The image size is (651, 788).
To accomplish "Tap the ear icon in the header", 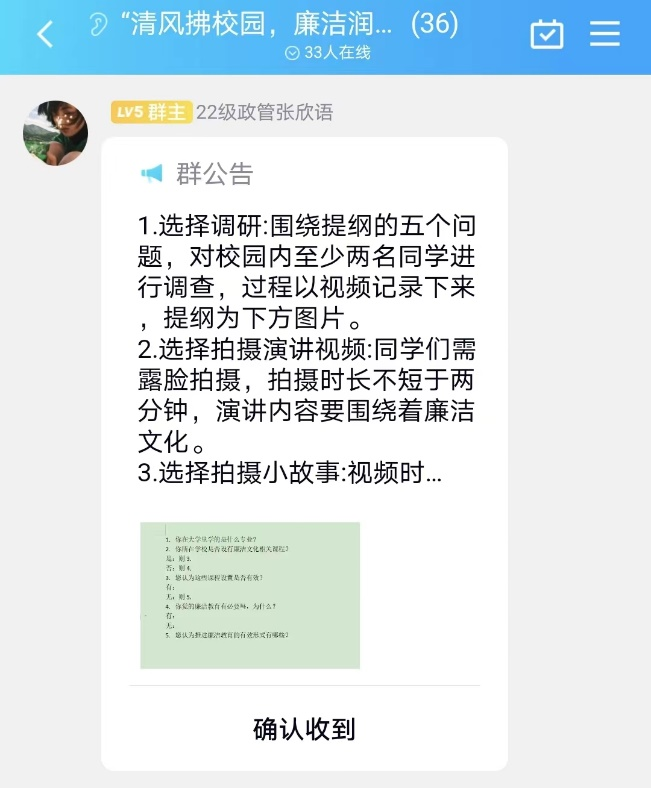I will (98, 26).
